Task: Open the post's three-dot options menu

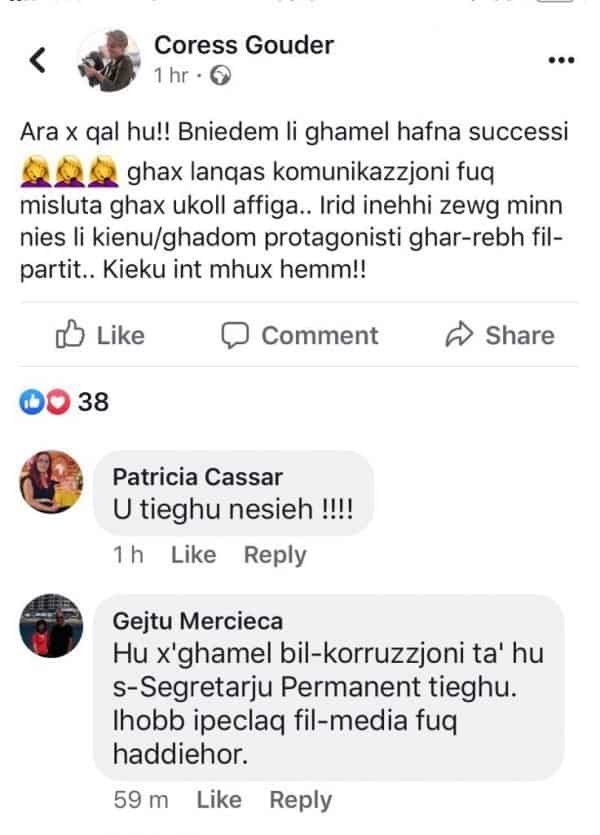Action: (563, 61)
